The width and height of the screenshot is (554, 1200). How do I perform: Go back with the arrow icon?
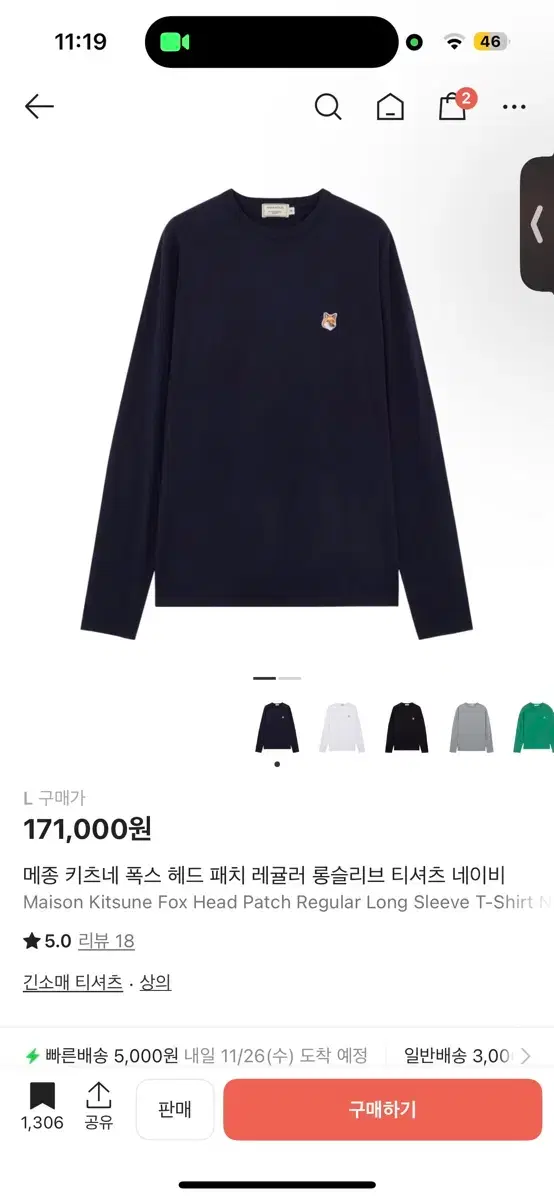click(39, 106)
